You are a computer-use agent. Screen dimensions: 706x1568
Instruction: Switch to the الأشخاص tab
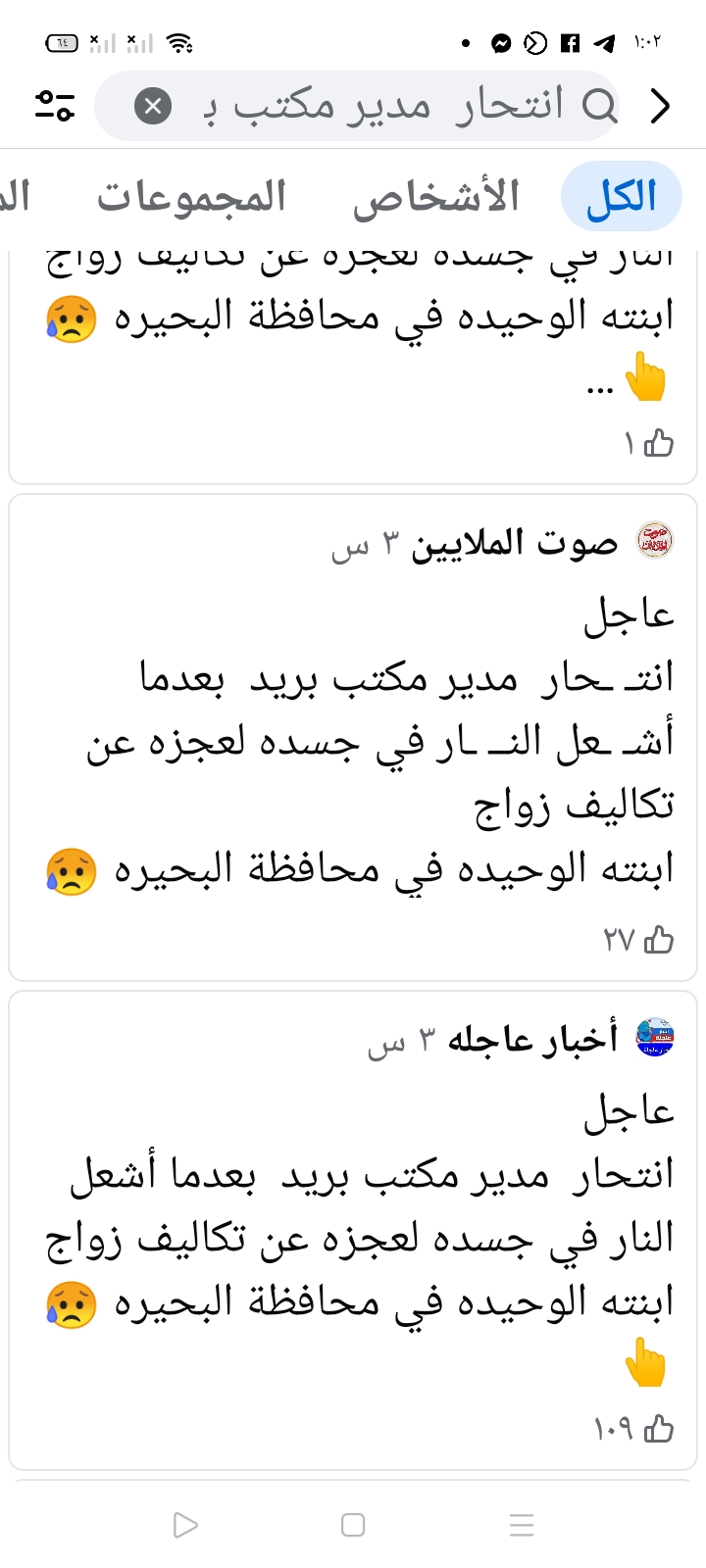(436, 197)
